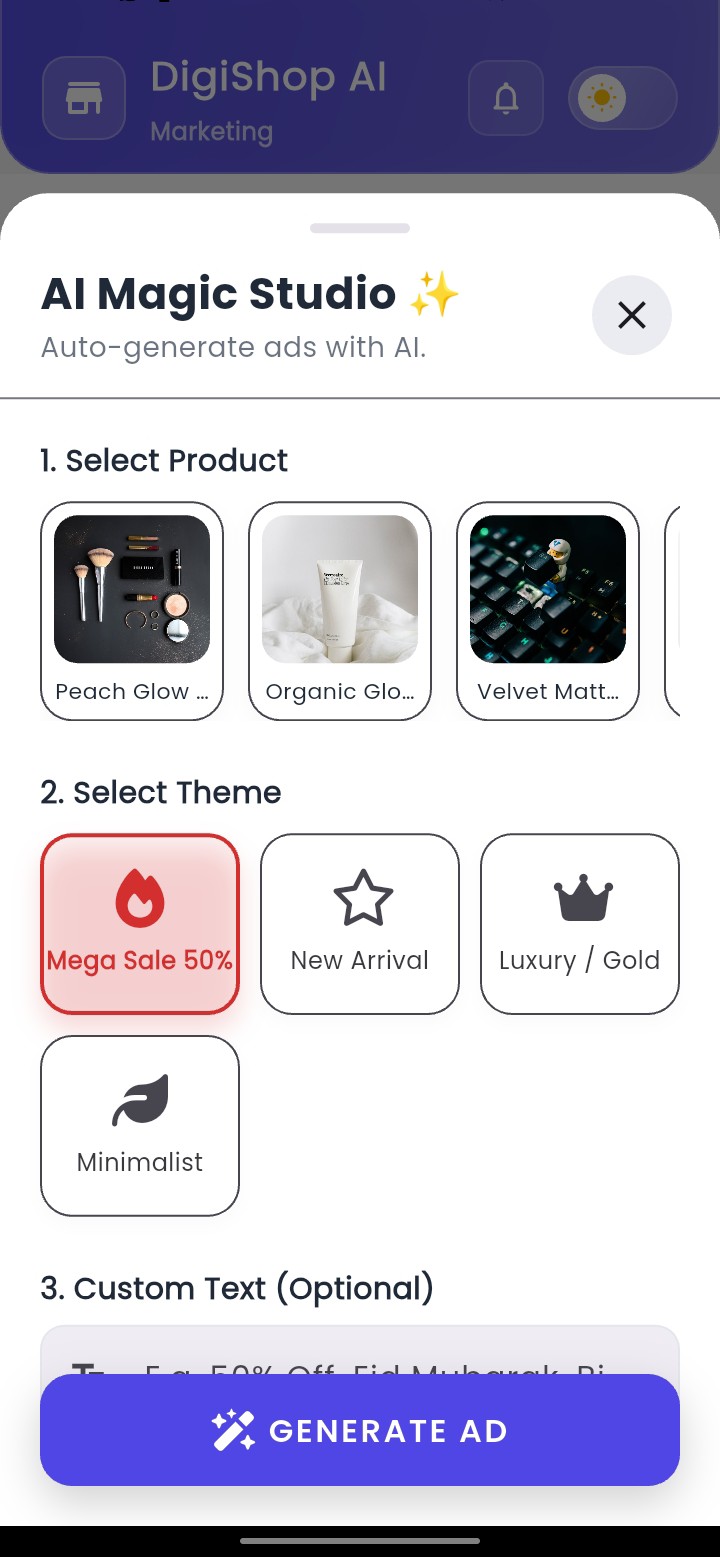Pick the Velvet Matt… product card
The image size is (720, 1557).
click(548, 610)
